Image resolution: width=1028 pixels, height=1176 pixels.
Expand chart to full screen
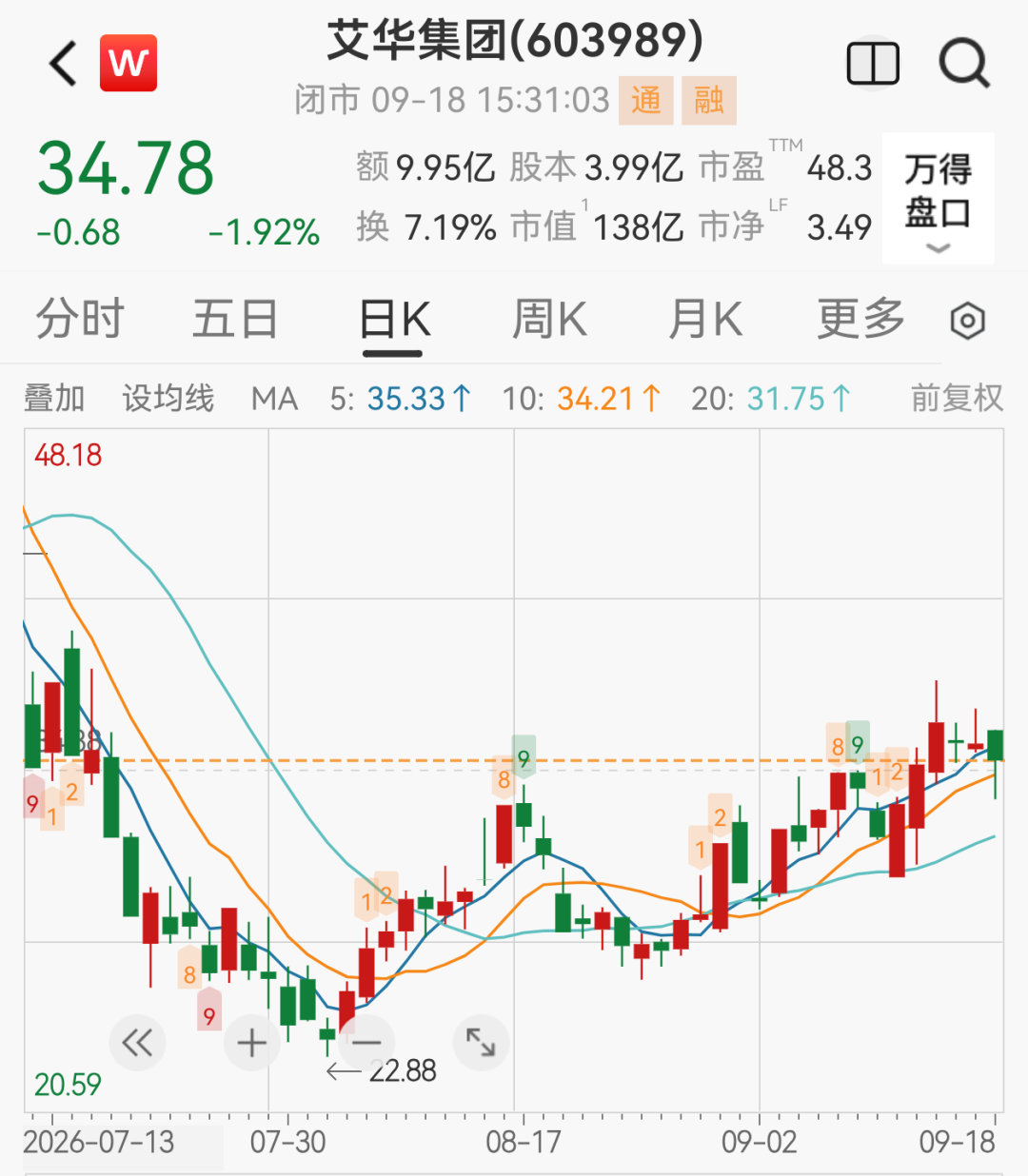pyautogui.click(x=481, y=1043)
